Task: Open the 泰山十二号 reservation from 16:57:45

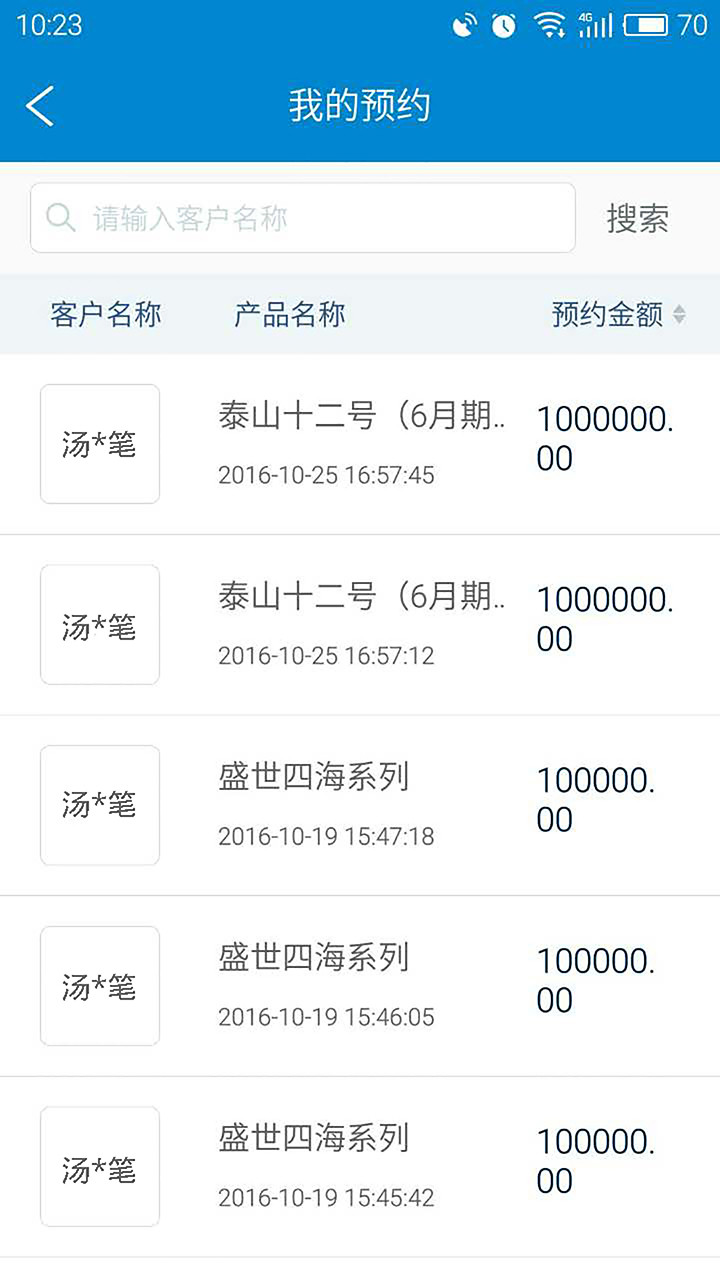Action: pos(360,444)
